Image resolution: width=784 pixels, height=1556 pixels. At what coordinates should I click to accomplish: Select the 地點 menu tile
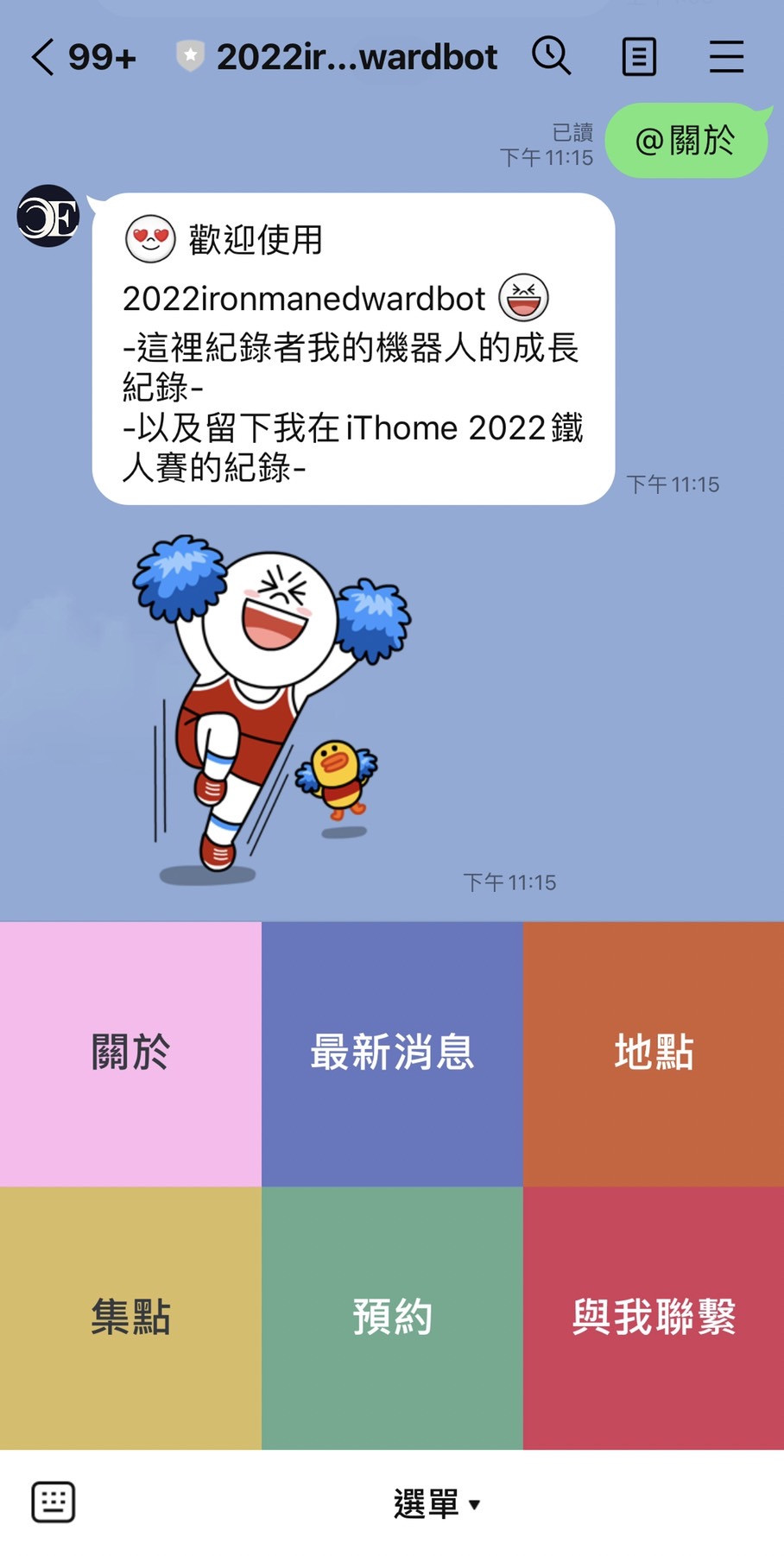(x=654, y=1053)
